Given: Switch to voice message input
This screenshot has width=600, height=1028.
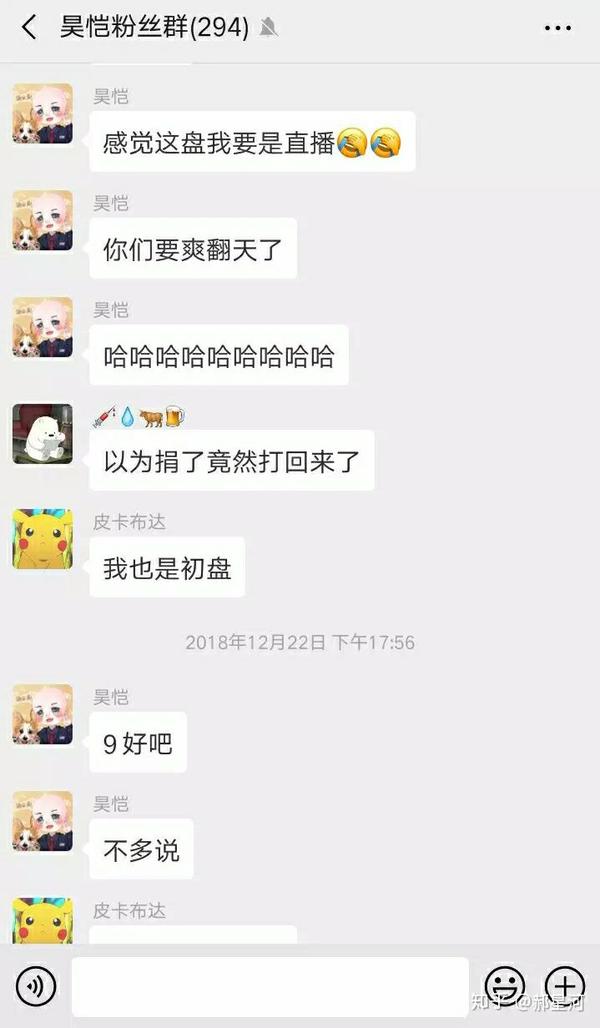Looking at the screenshot, I should [36, 987].
